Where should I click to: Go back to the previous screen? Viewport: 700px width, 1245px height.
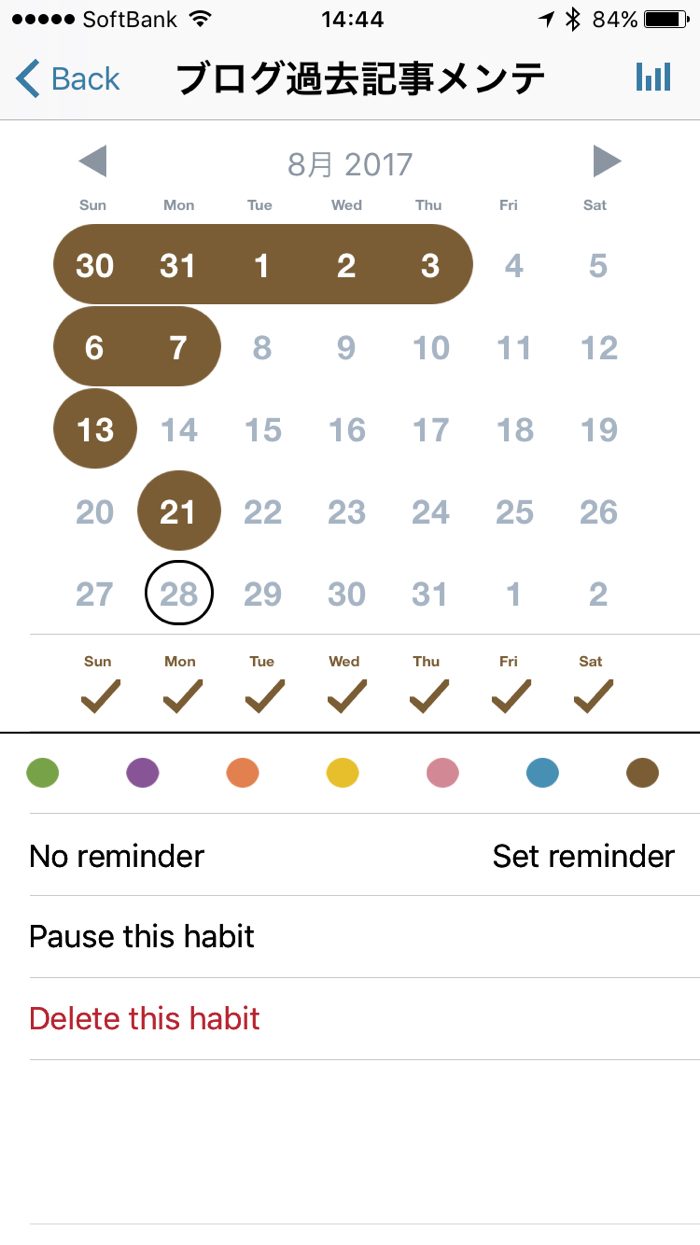pos(68,79)
